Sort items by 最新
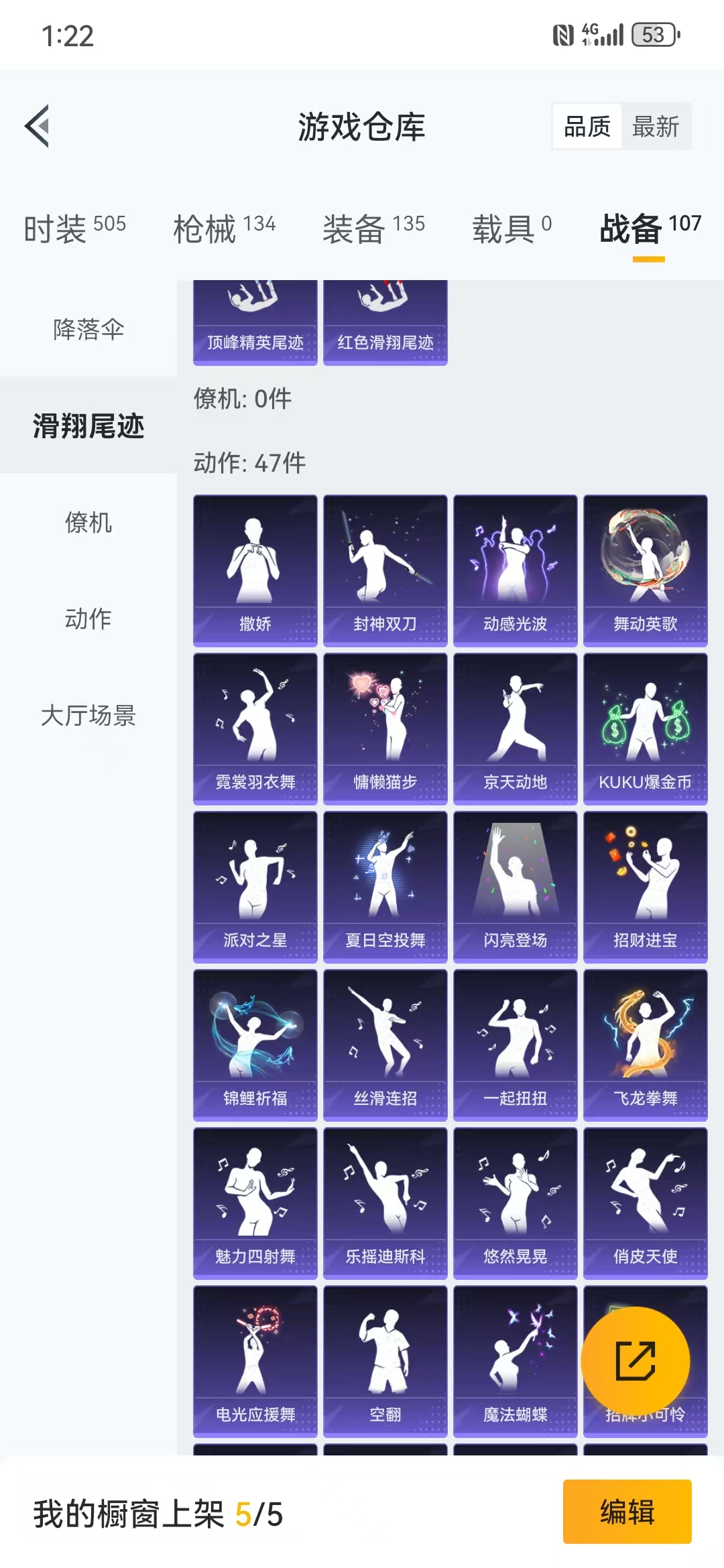The image size is (724, 1568). pyautogui.click(x=655, y=126)
